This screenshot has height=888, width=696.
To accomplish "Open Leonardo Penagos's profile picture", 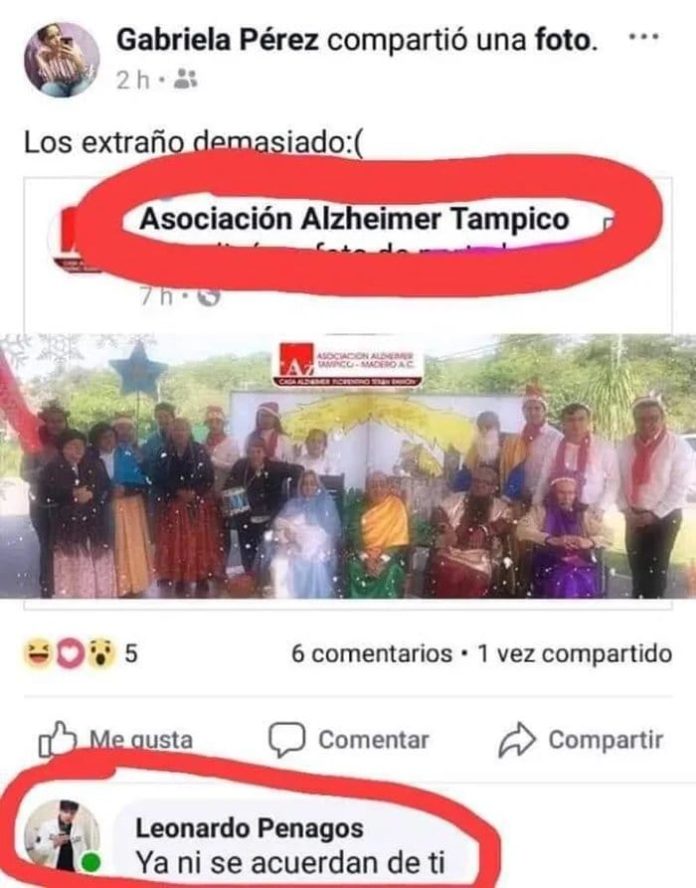I will tap(62, 836).
